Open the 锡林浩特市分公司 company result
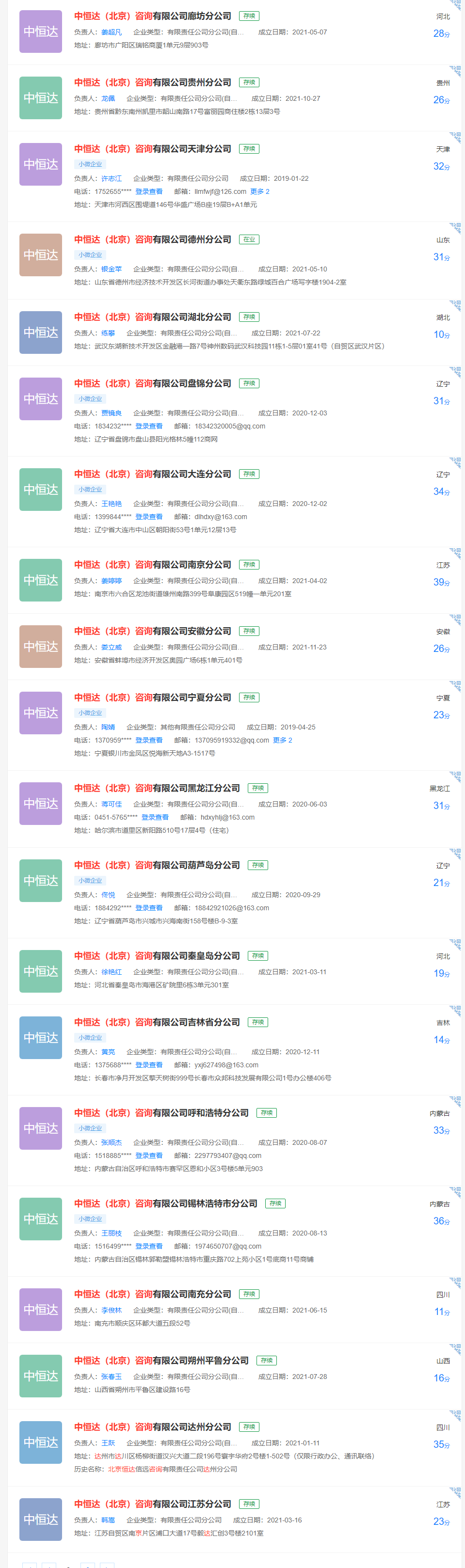Image resolution: width=465 pixels, height=1568 pixels. (x=165, y=1204)
